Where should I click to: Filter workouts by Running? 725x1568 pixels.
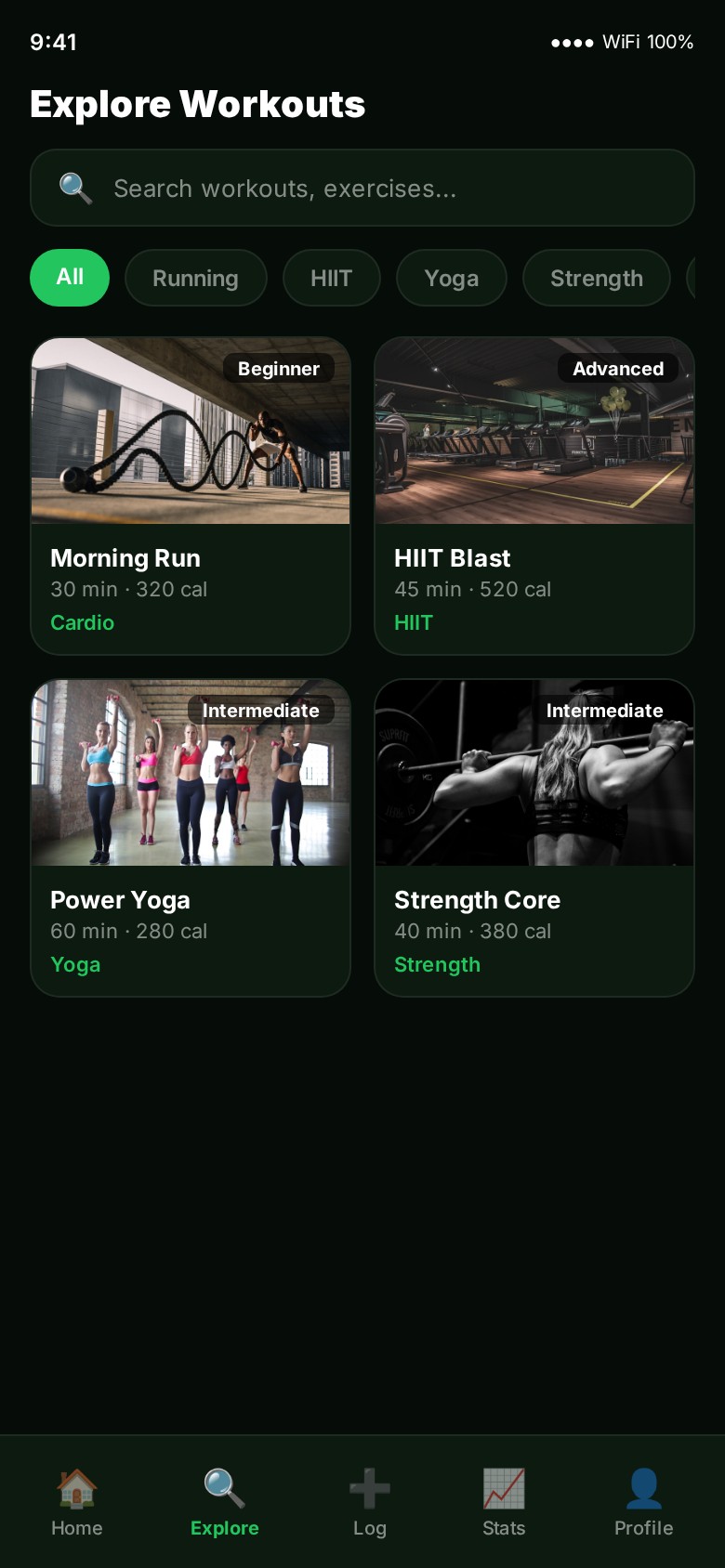click(x=195, y=278)
